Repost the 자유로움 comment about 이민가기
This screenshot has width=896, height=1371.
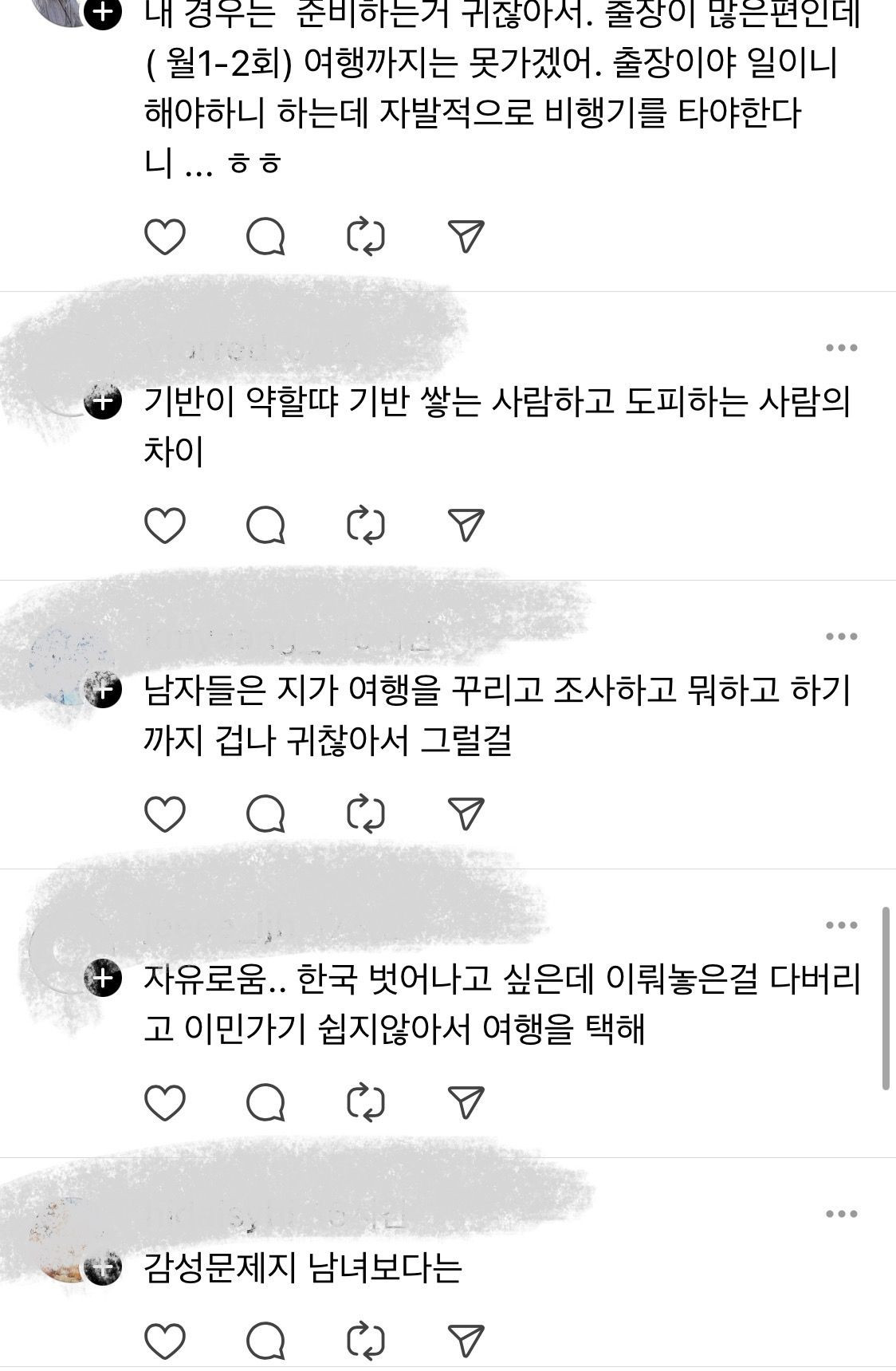366,1103
